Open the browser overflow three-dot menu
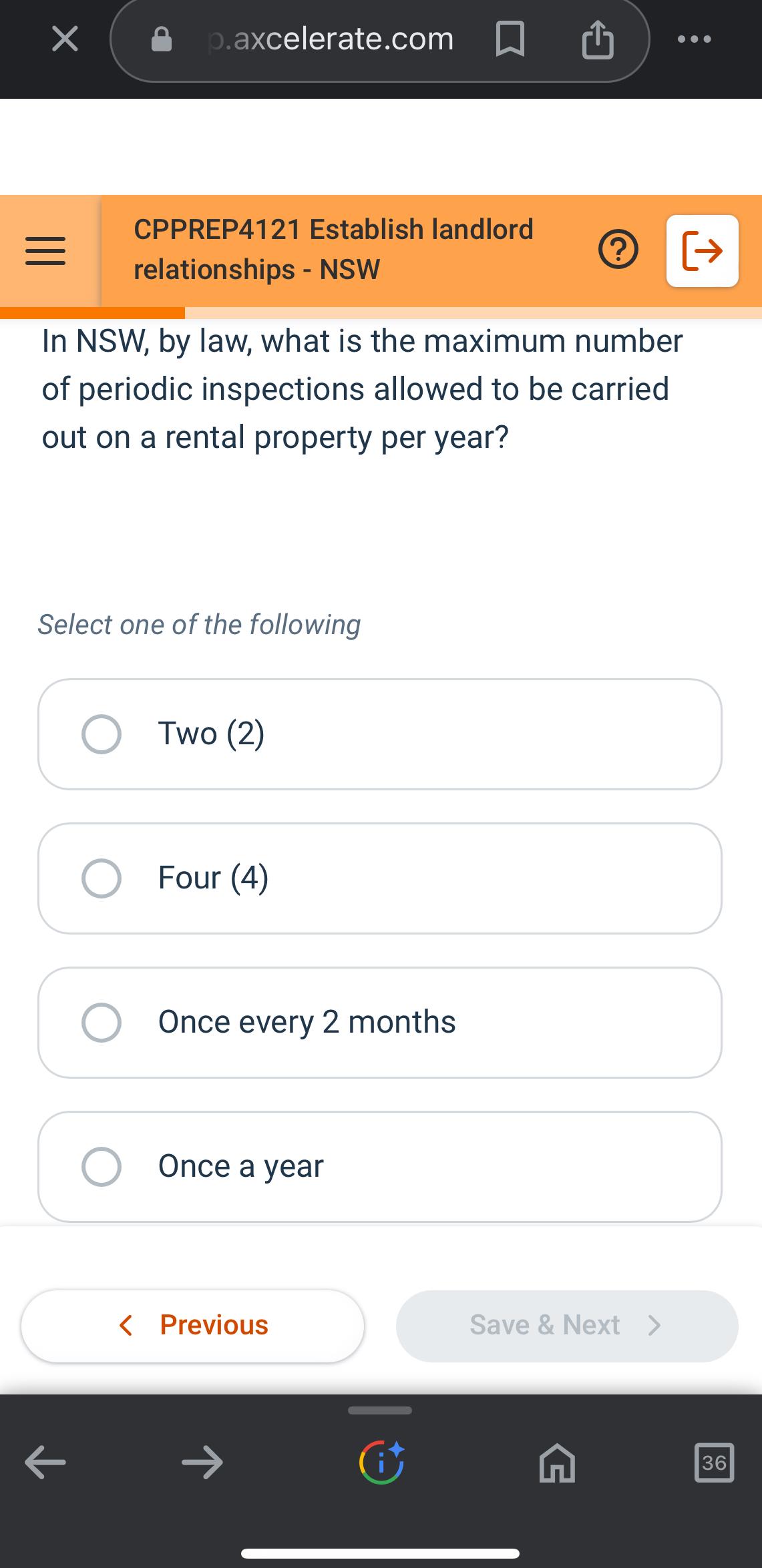The height and width of the screenshot is (1568, 762). pos(695,39)
